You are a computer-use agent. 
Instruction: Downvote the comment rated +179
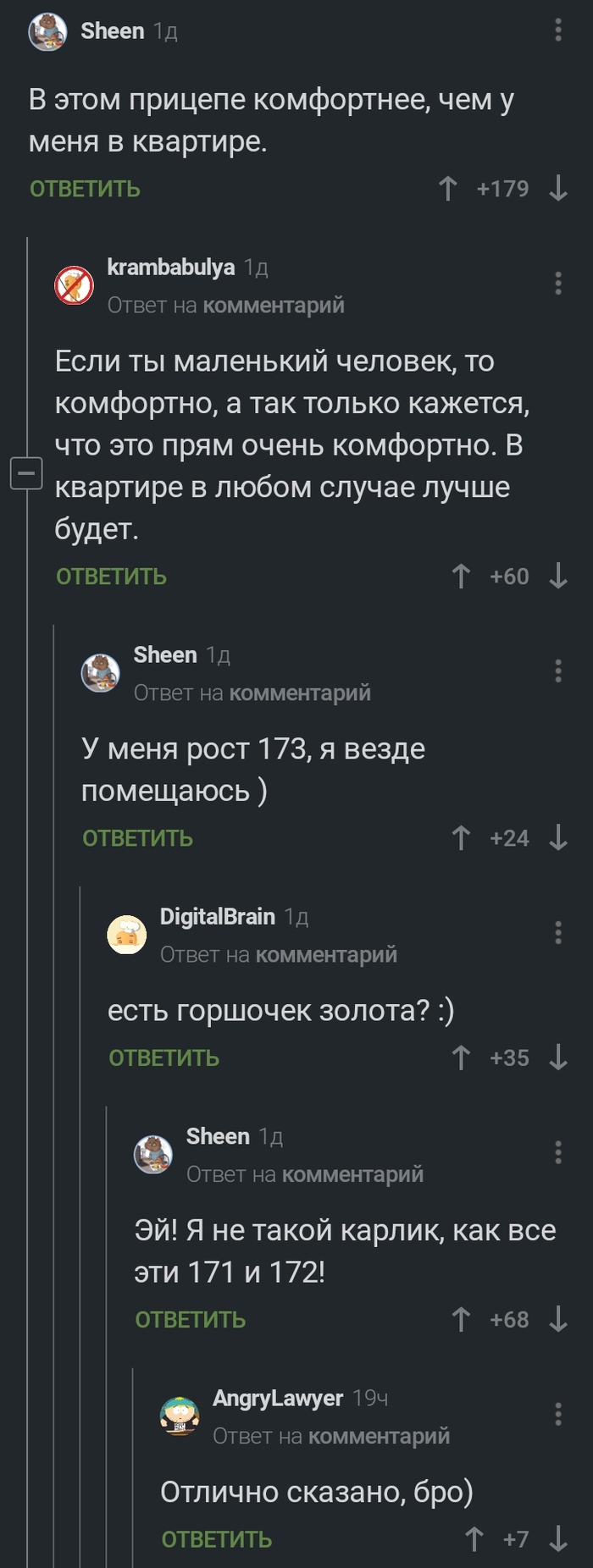(x=557, y=189)
